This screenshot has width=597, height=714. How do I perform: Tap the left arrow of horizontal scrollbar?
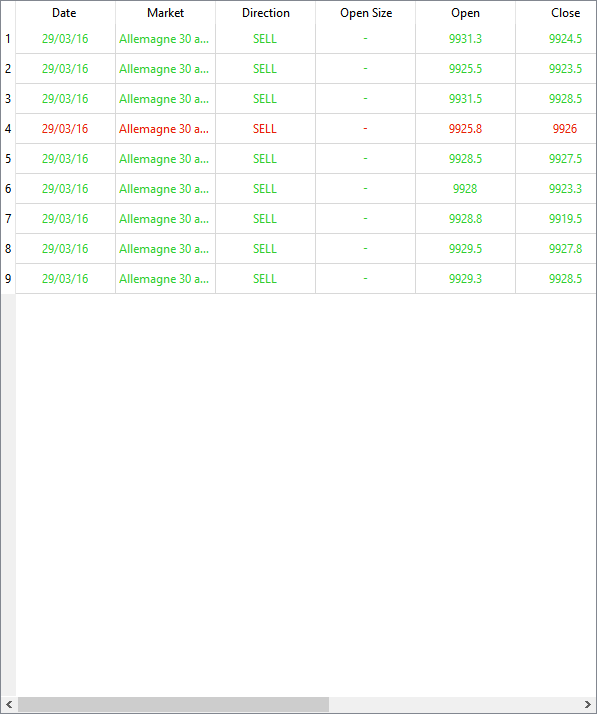[9, 704]
